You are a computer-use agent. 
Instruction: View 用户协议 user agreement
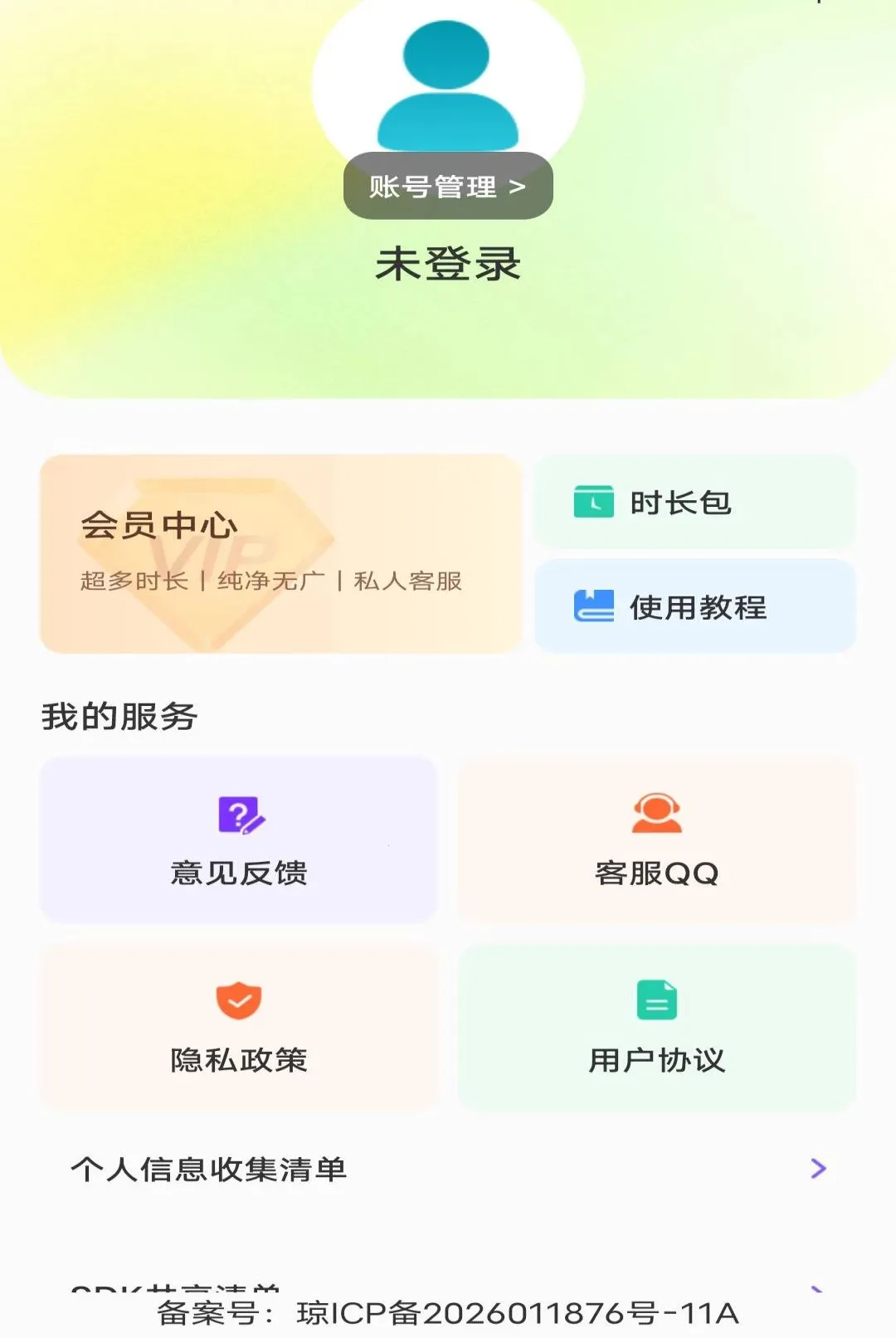[x=657, y=1027]
